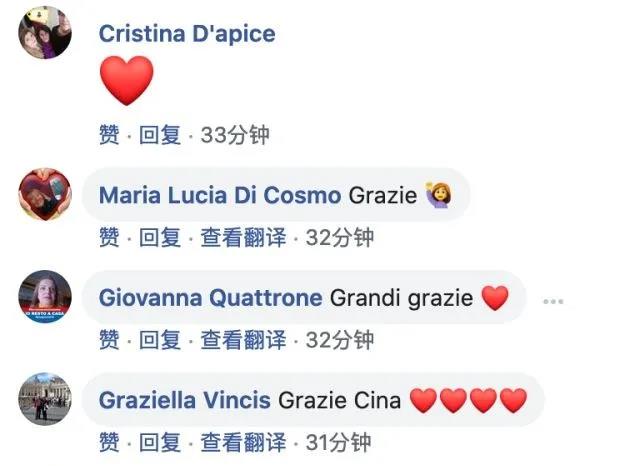Tap Cristina D'apice's avatar picture
The image size is (640, 466).
click(46, 33)
